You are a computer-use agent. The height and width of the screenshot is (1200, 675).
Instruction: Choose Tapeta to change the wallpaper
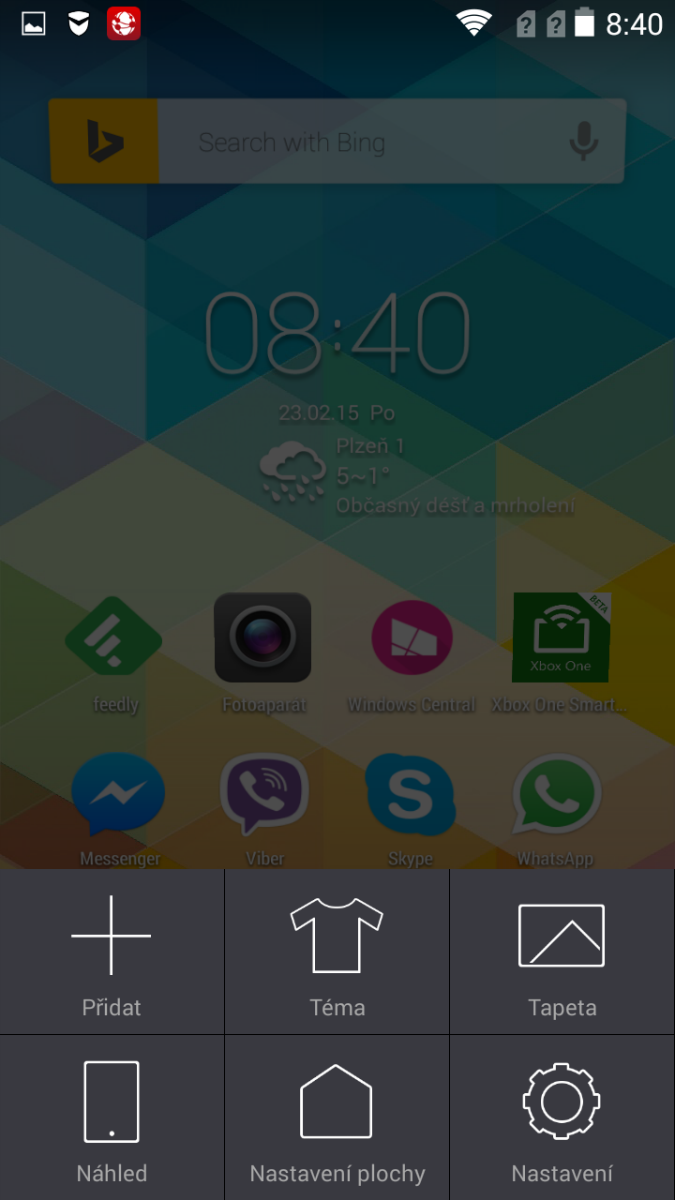point(562,952)
